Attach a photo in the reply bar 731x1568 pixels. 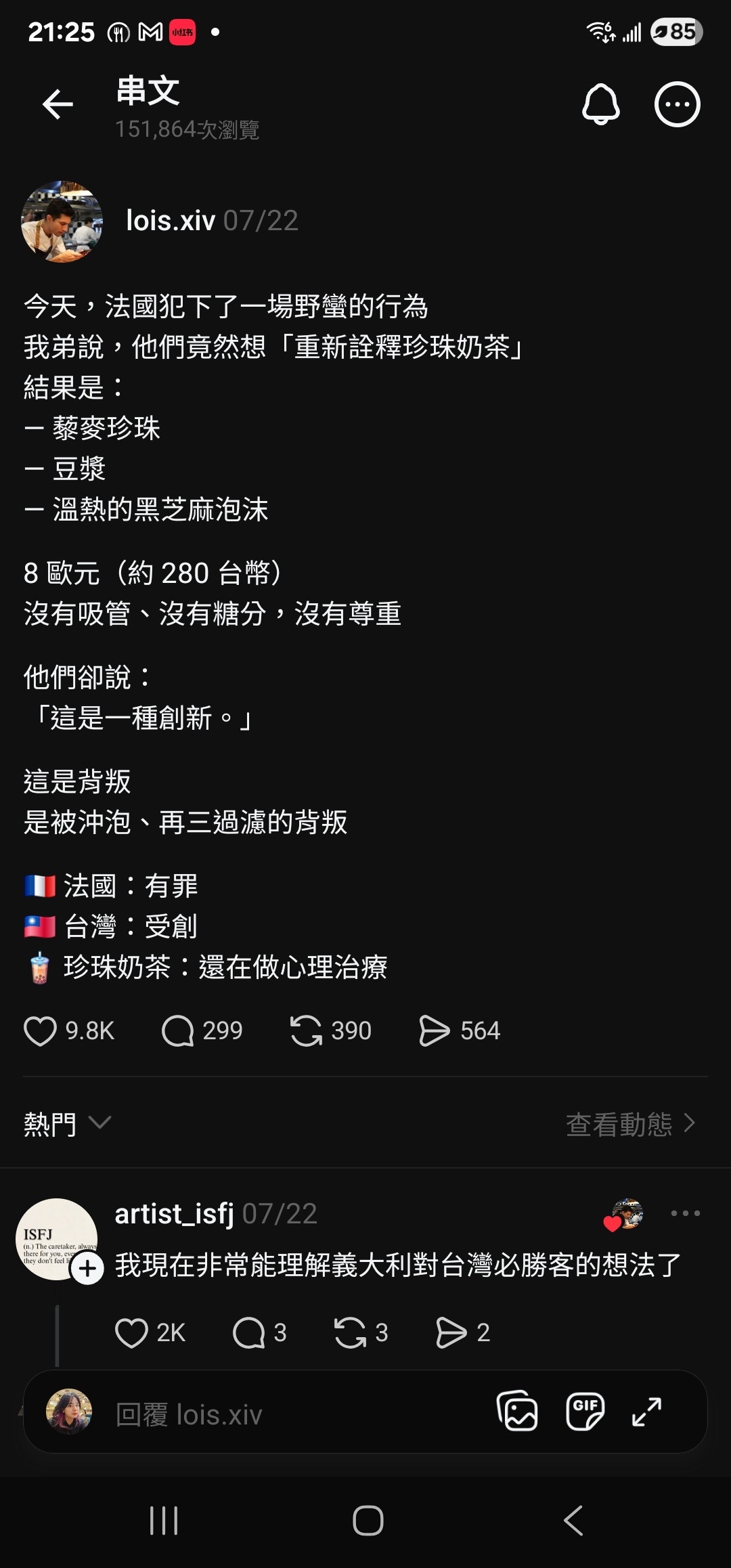(x=518, y=1412)
